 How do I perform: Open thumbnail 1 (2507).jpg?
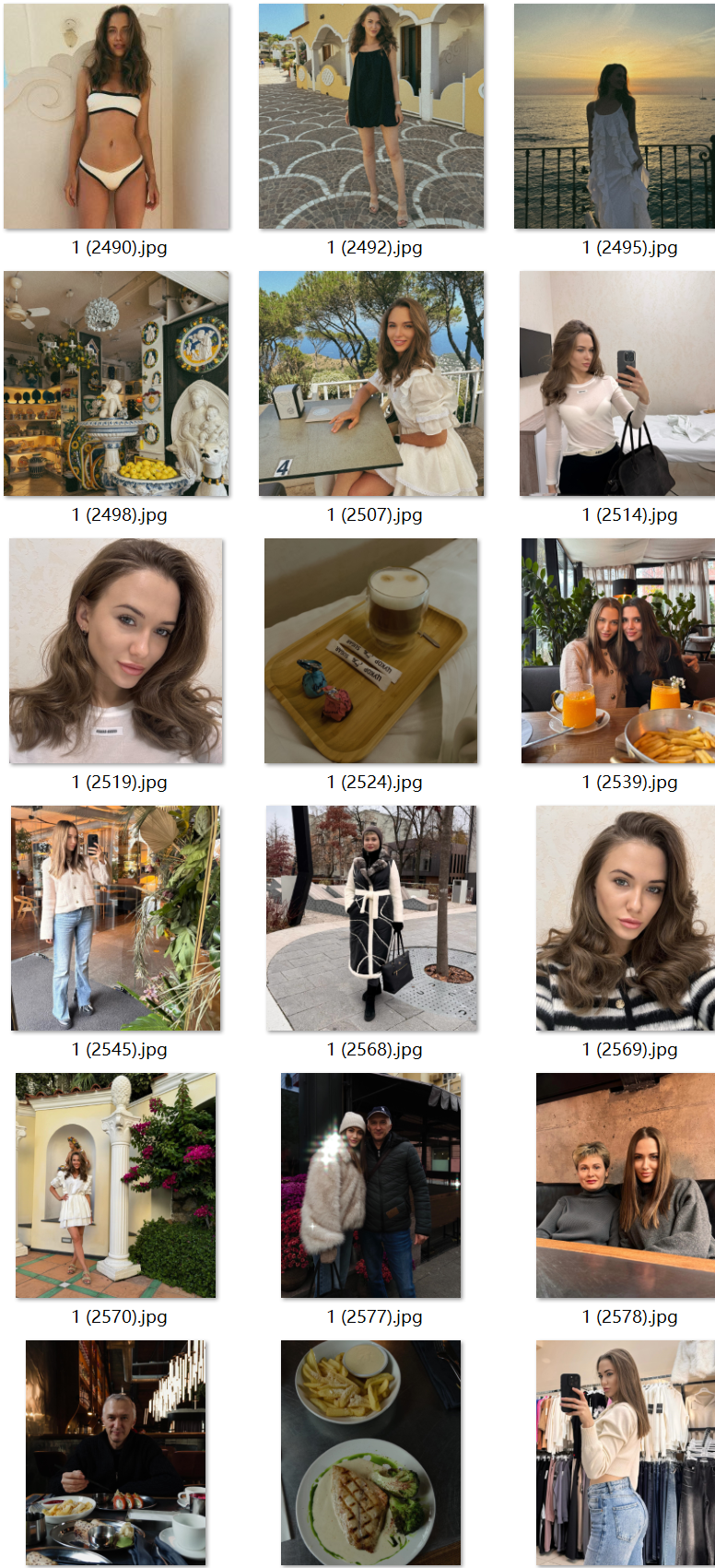click(371, 383)
